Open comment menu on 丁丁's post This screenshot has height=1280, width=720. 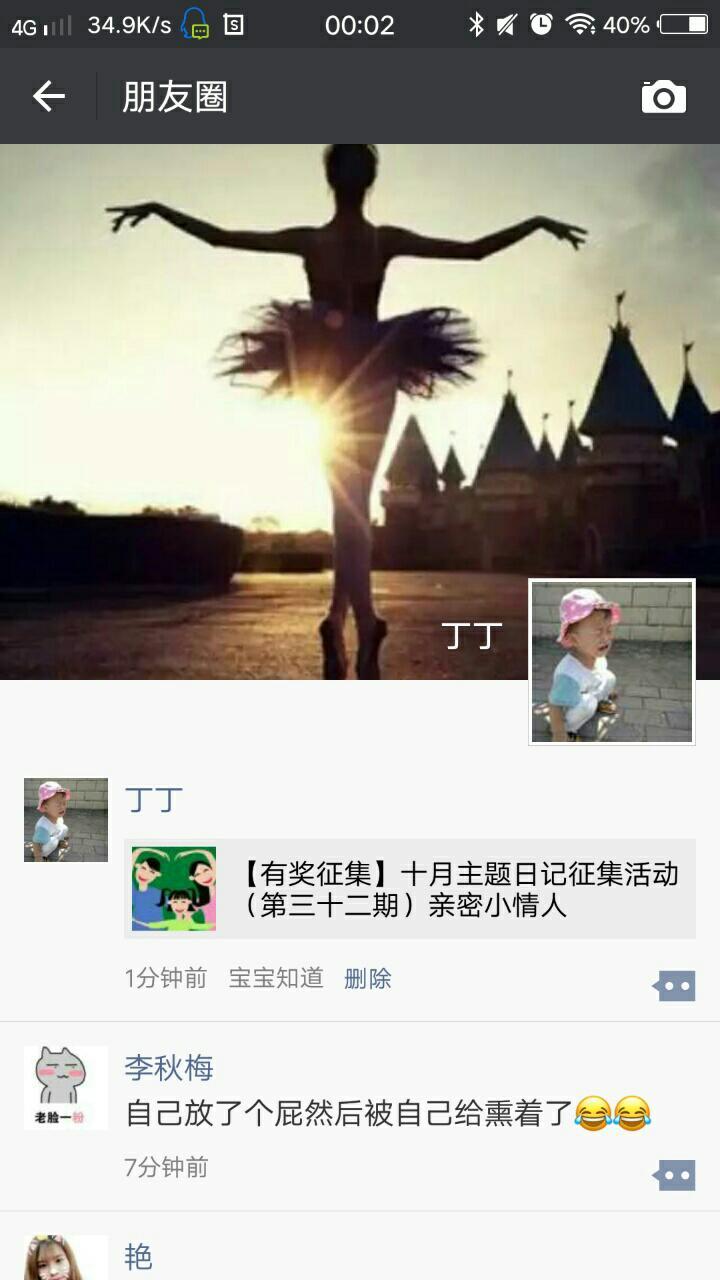point(674,986)
